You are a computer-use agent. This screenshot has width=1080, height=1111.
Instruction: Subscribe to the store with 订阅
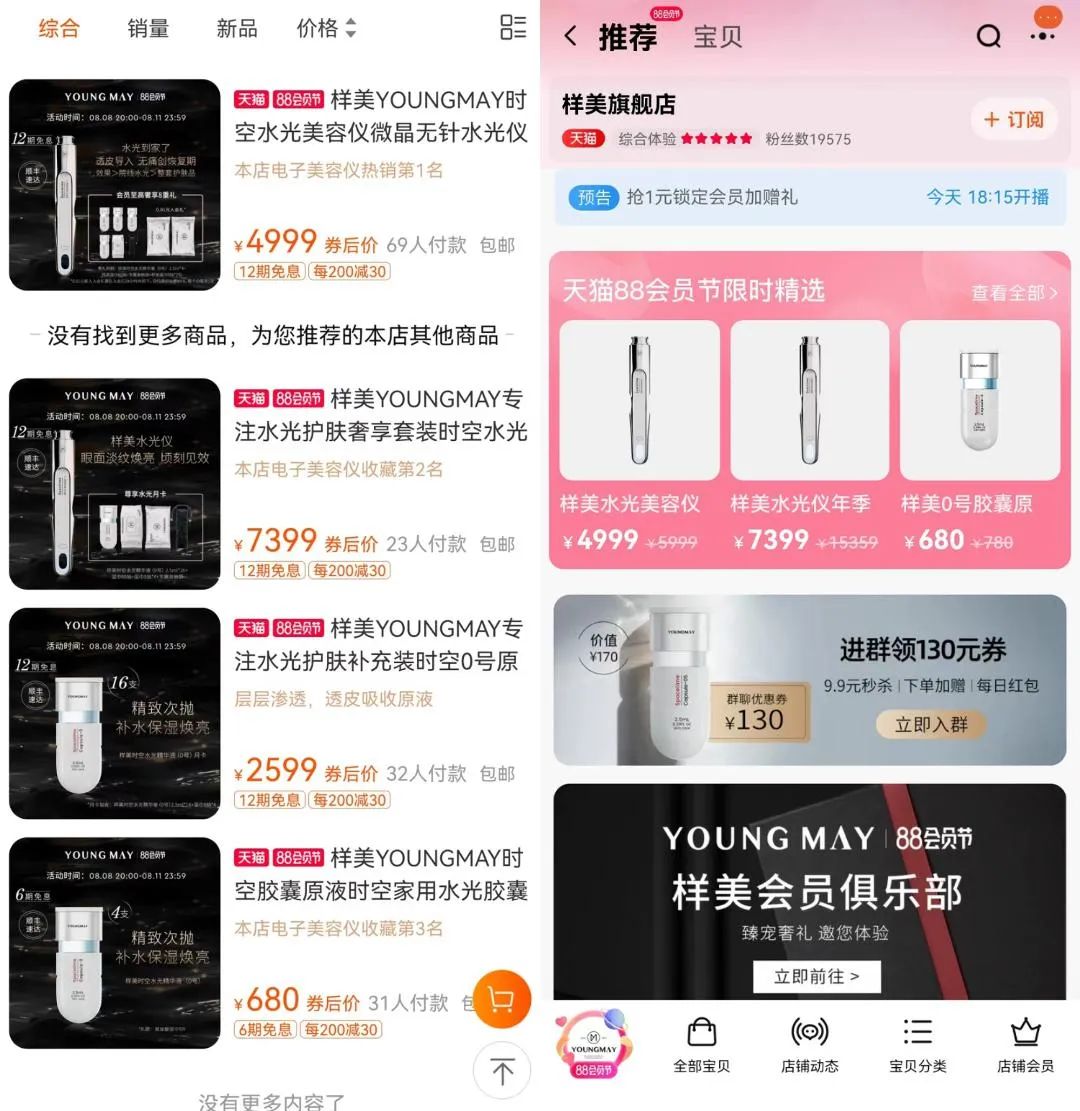click(x=1014, y=120)
